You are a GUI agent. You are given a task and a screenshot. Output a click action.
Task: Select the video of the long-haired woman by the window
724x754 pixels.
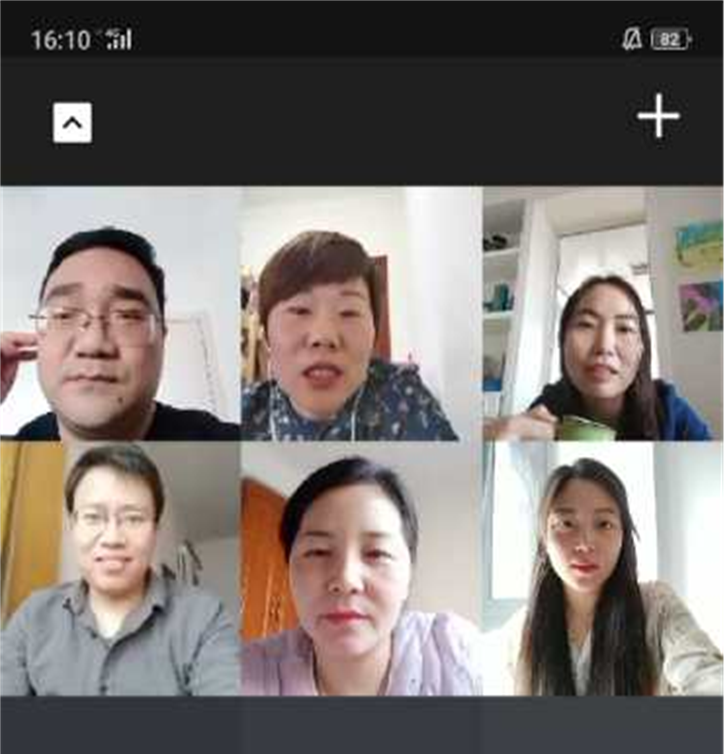(602, 568)
